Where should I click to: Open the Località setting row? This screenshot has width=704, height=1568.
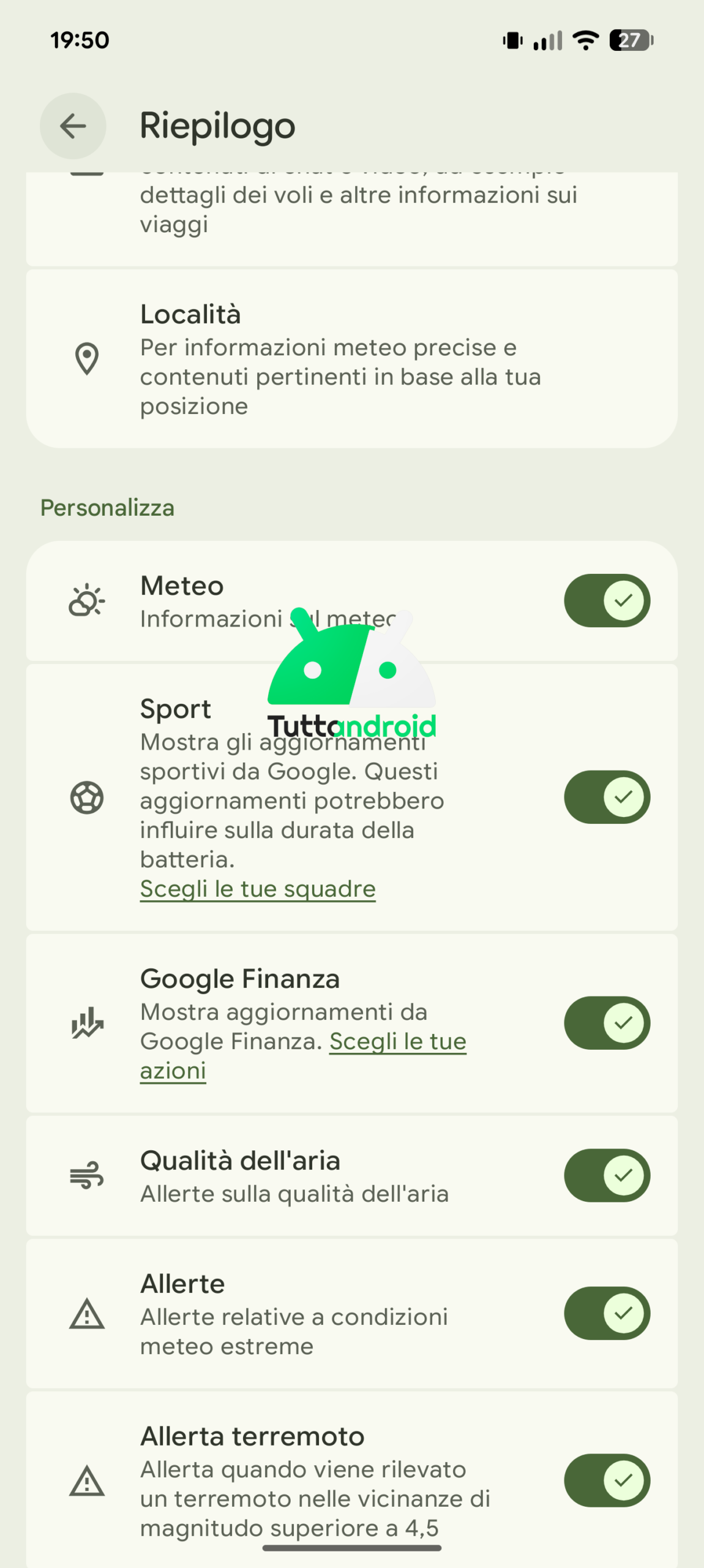click(351, 359)
